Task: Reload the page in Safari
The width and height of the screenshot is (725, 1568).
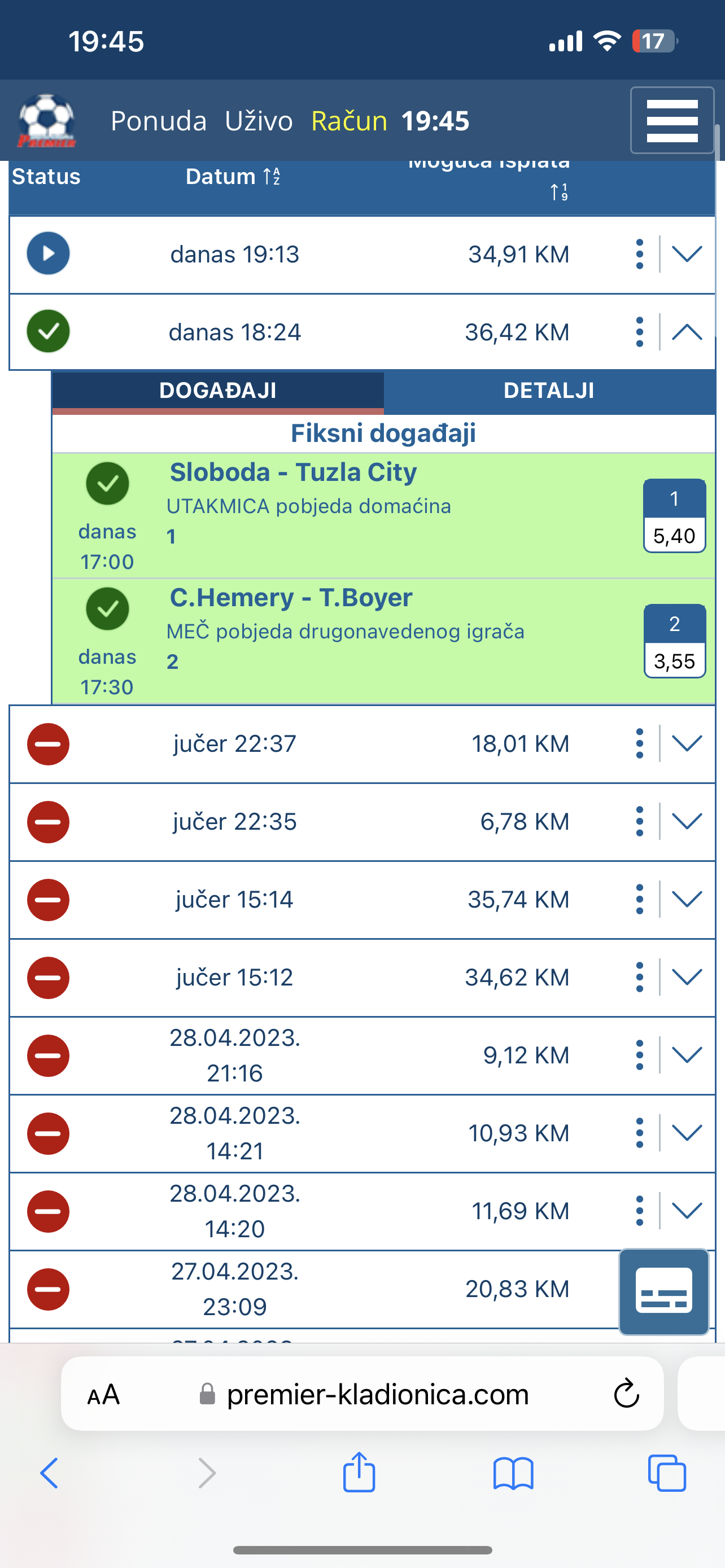Action: tap(626, 1394)
